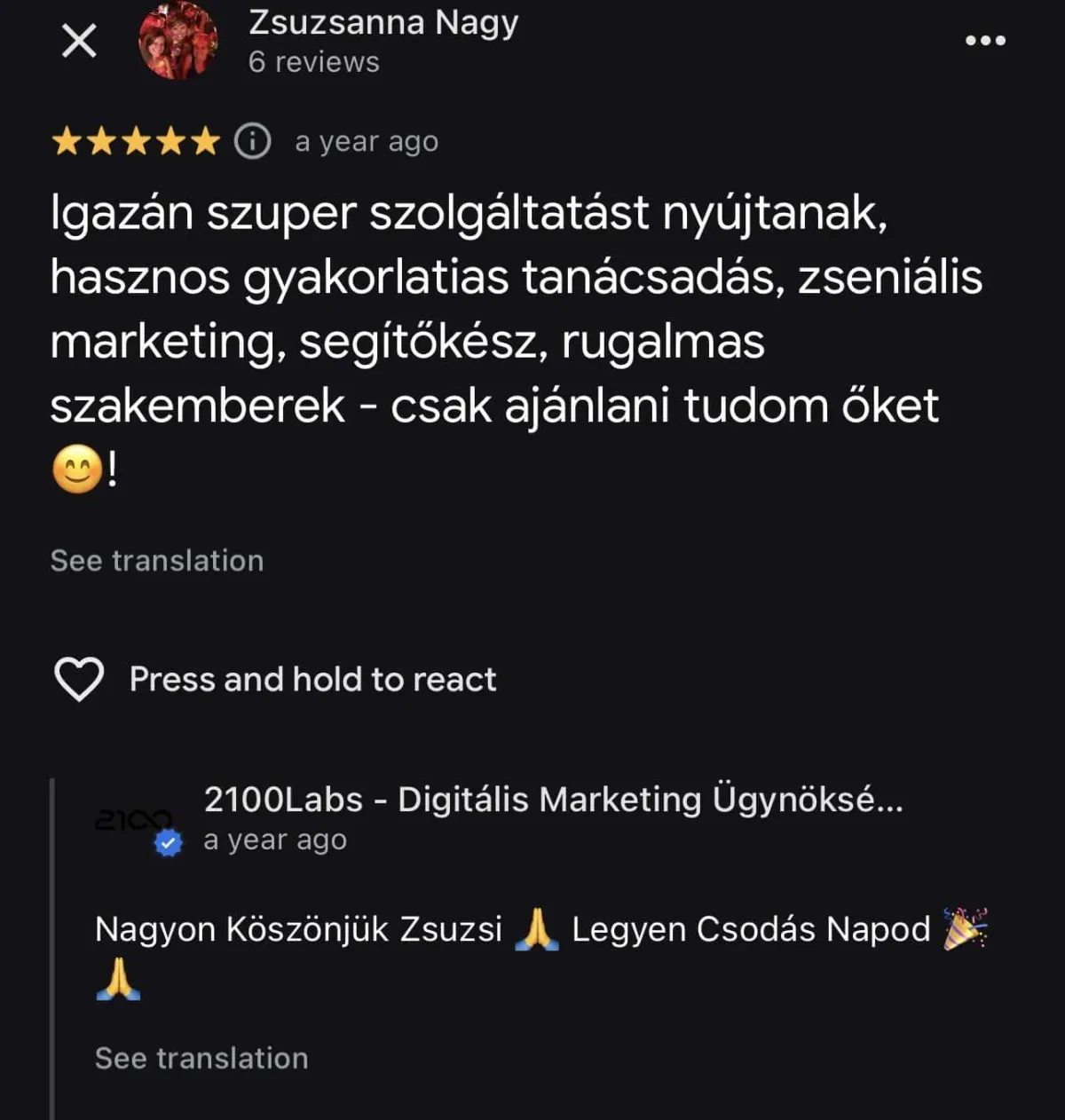The height and width of the screenshot is (1120, 1065).
Task: Tap the info icon beside the star rating
Action: [252, 140]
